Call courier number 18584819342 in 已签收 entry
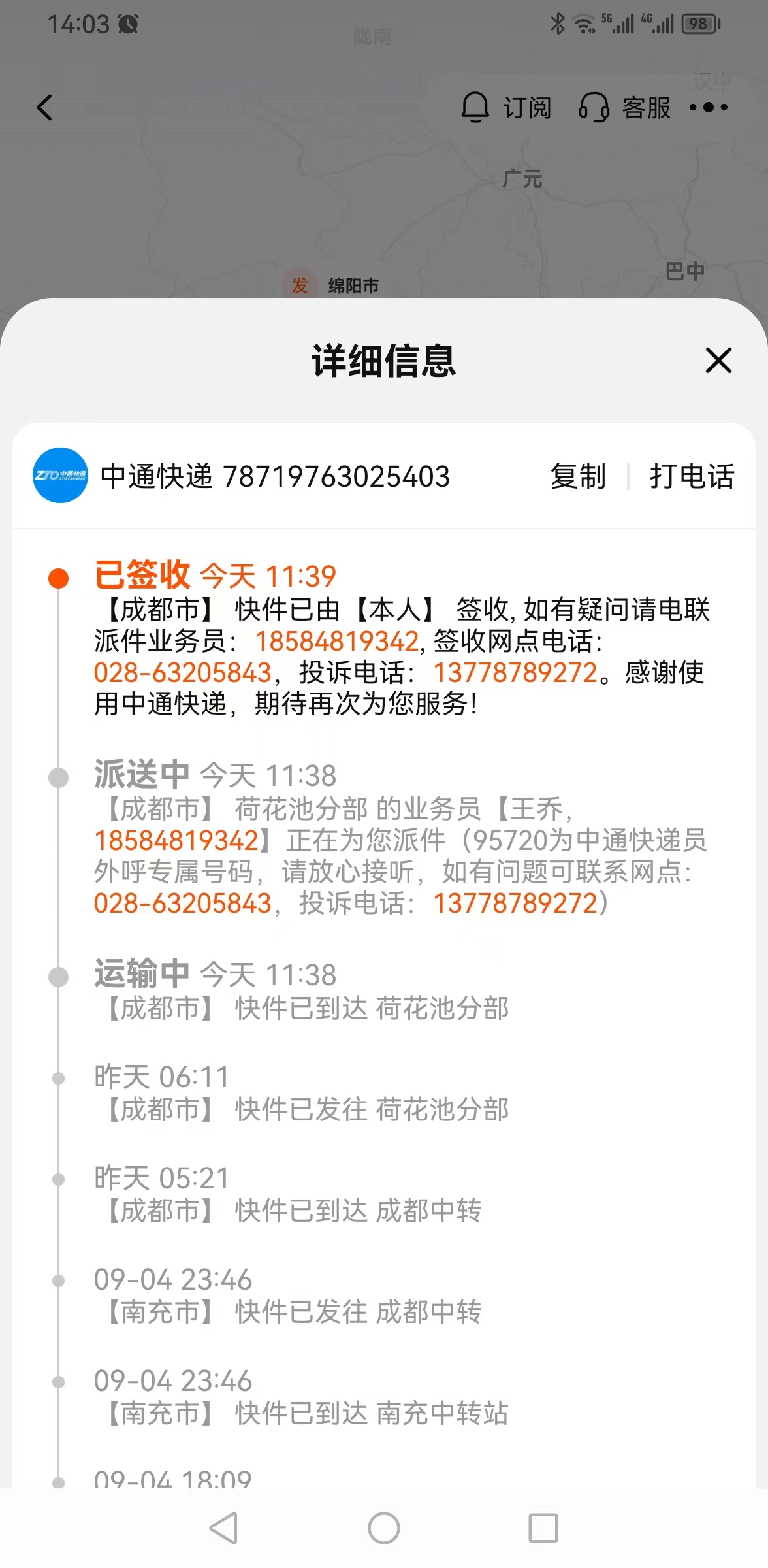The height and width of the screenshot is (1568, 768). tap(336, 642)
